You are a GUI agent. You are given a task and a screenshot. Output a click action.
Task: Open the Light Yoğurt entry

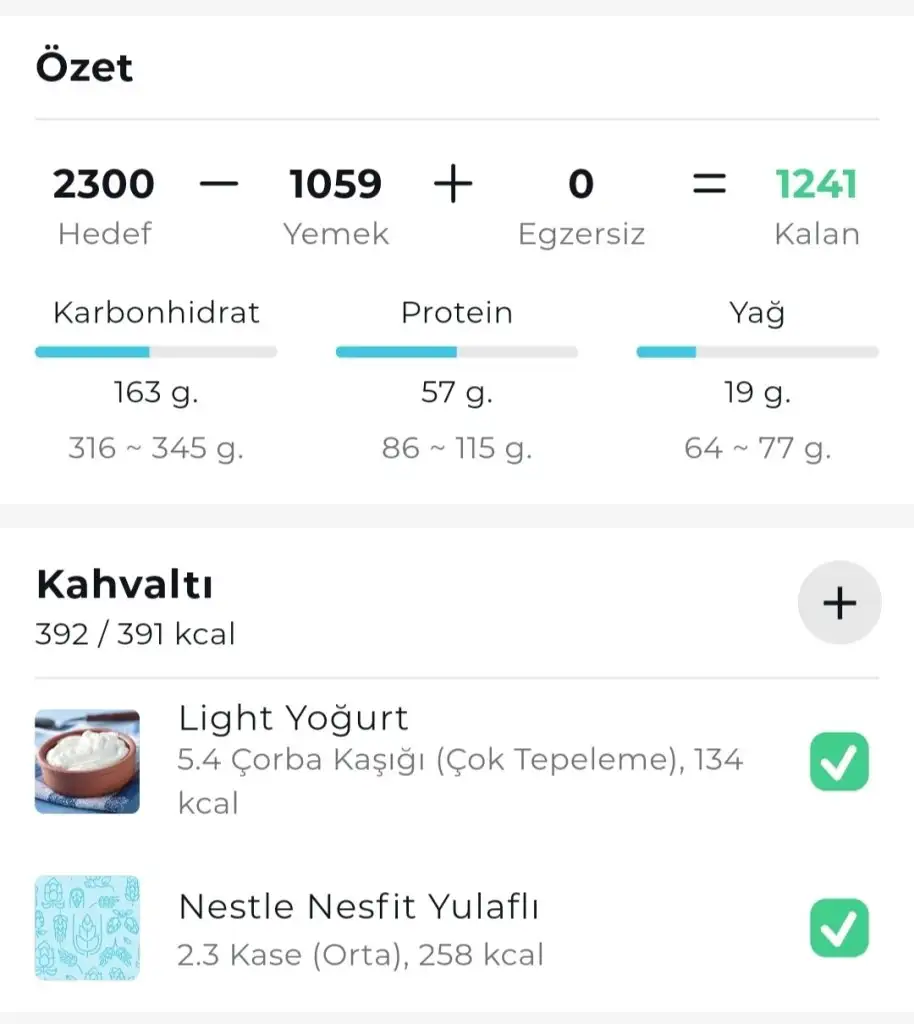pos(293,719)
